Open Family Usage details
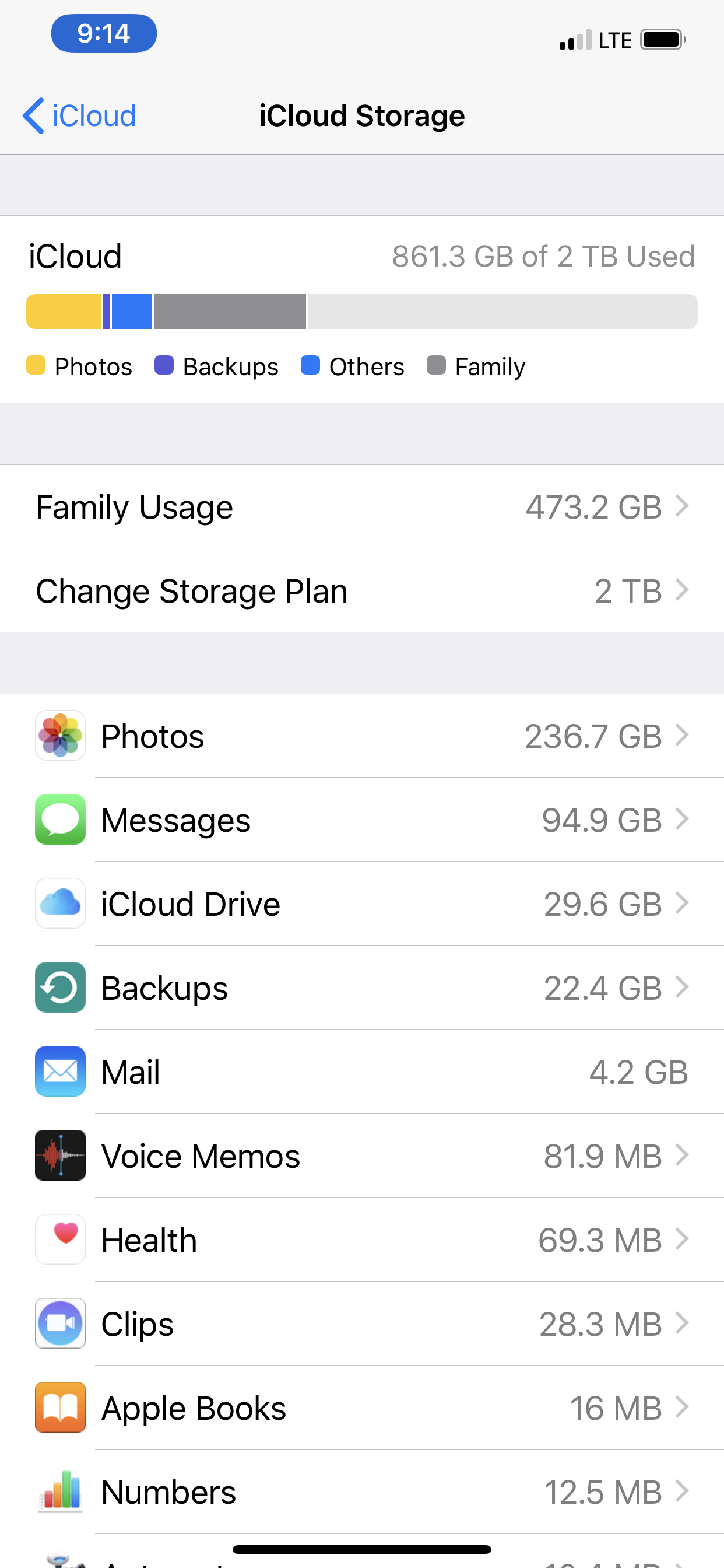724x1568 pixels. (362, 507)
